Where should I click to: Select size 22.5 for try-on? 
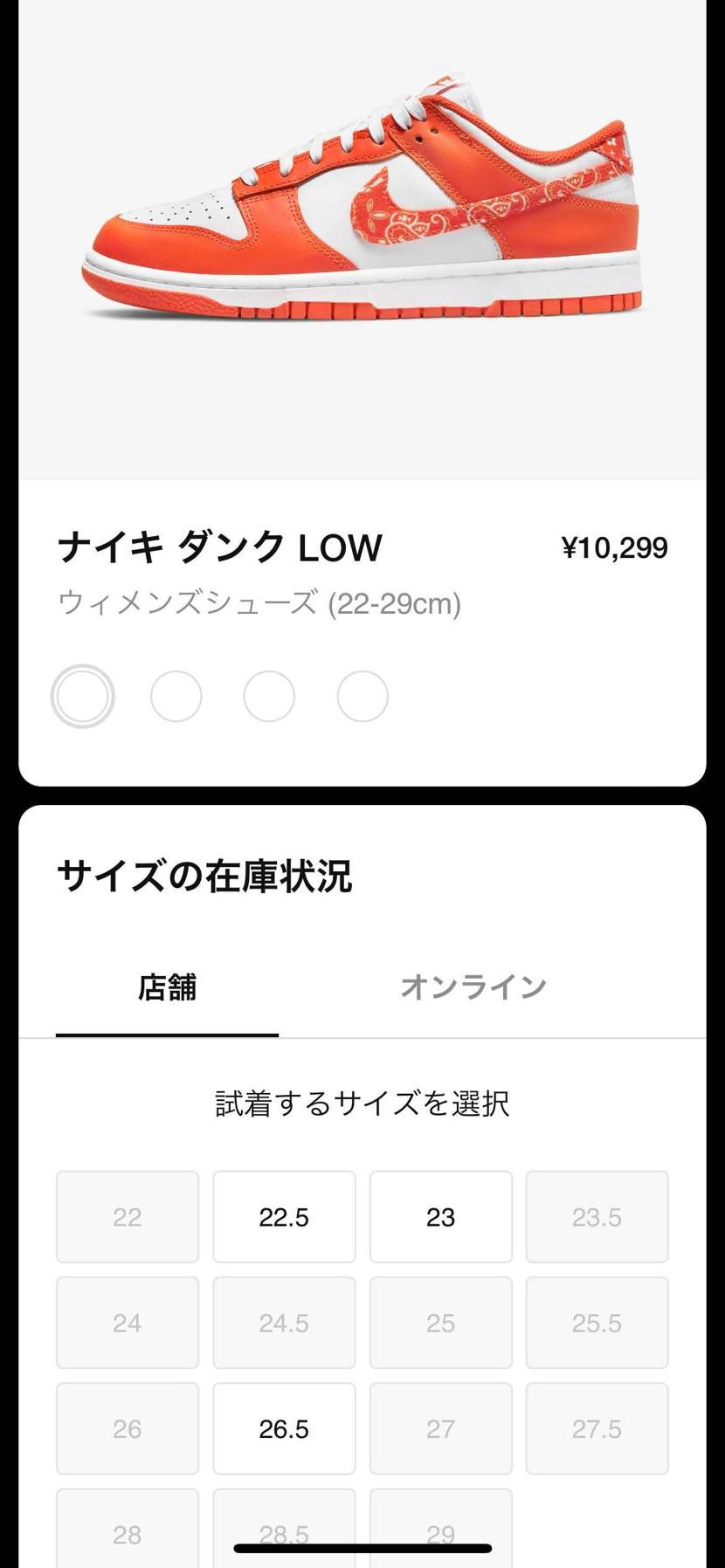tap(284, 1216)
